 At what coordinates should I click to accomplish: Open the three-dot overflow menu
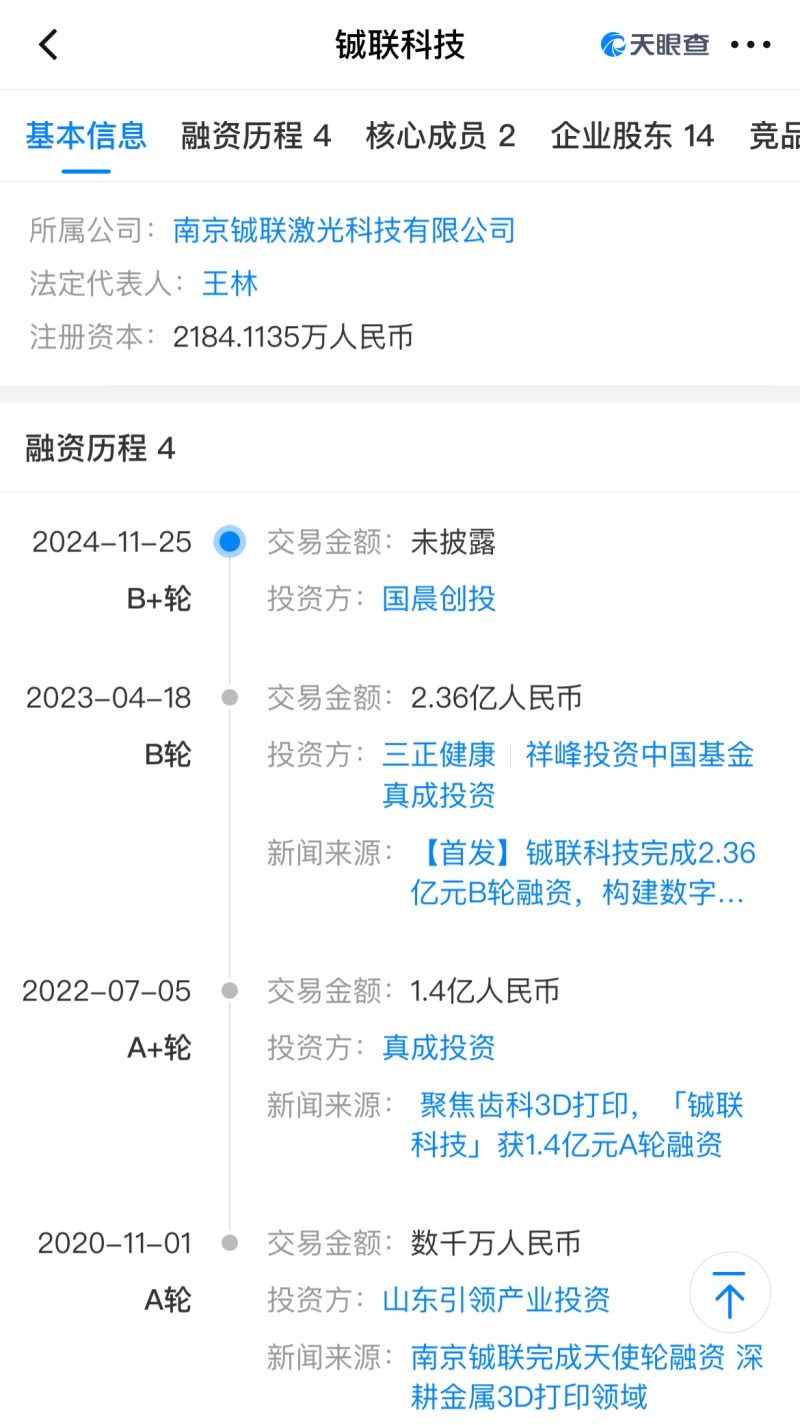click(750, 44)
